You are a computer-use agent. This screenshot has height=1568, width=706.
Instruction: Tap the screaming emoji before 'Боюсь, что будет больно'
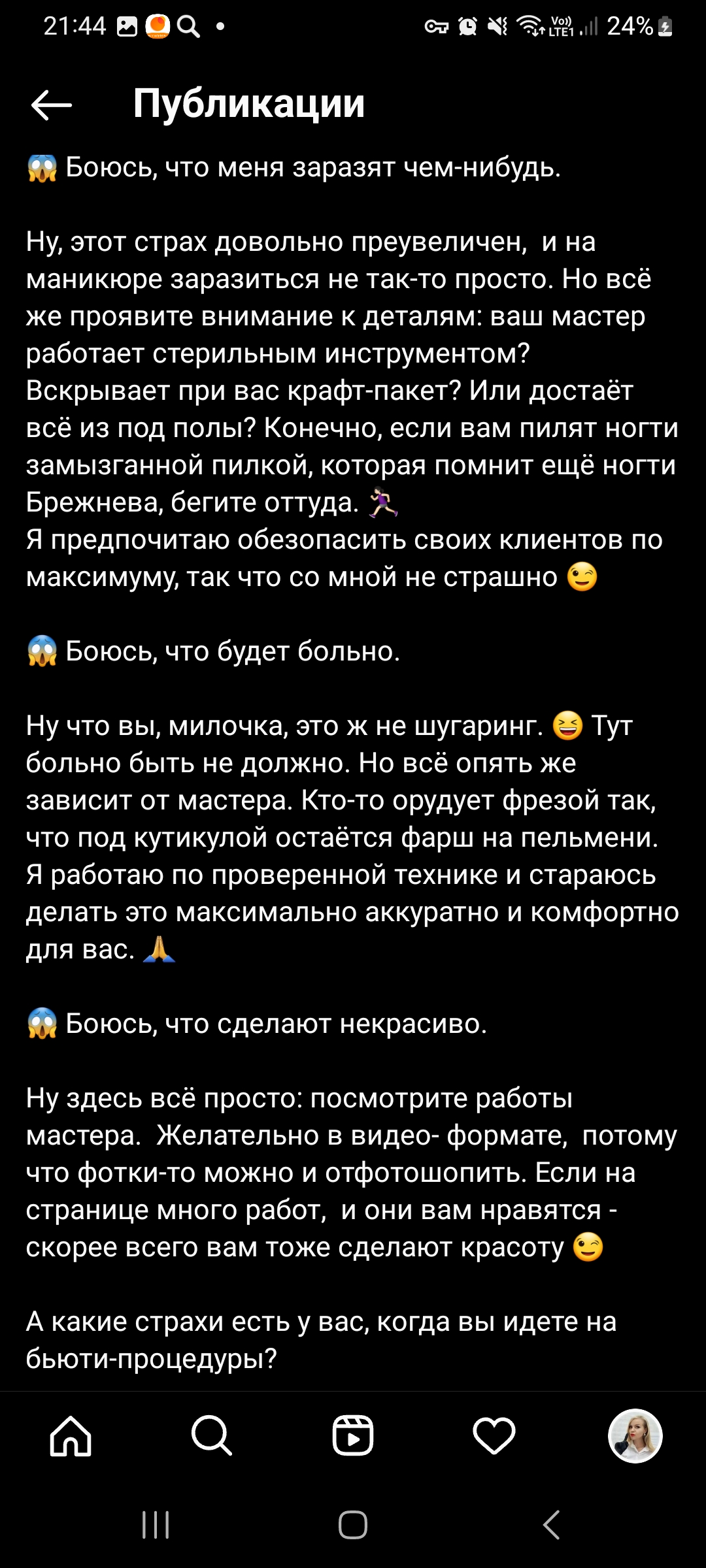42,649
